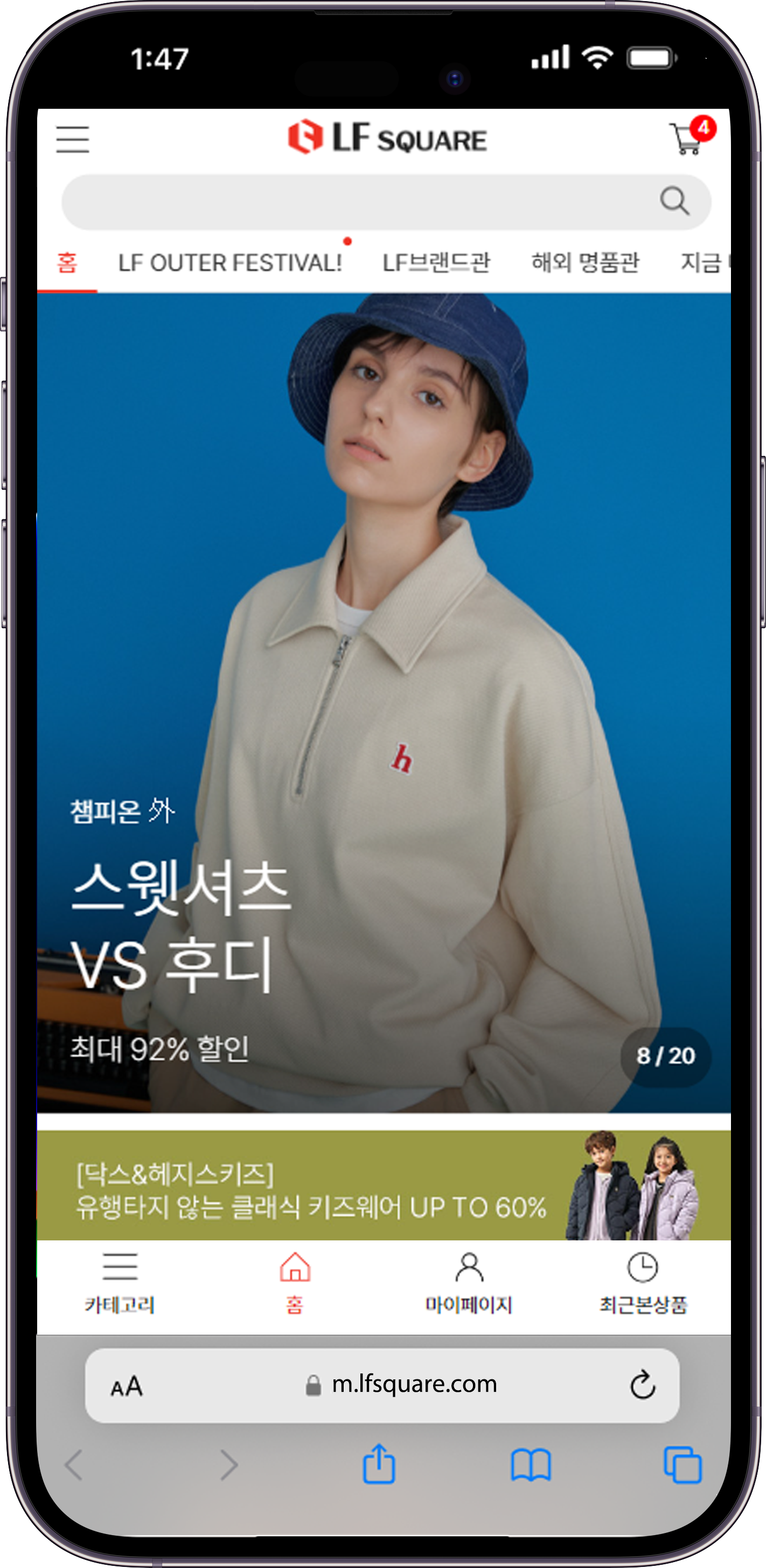
Task: Switch to the LF브랜드관 tab
Action: pos(436,263)
